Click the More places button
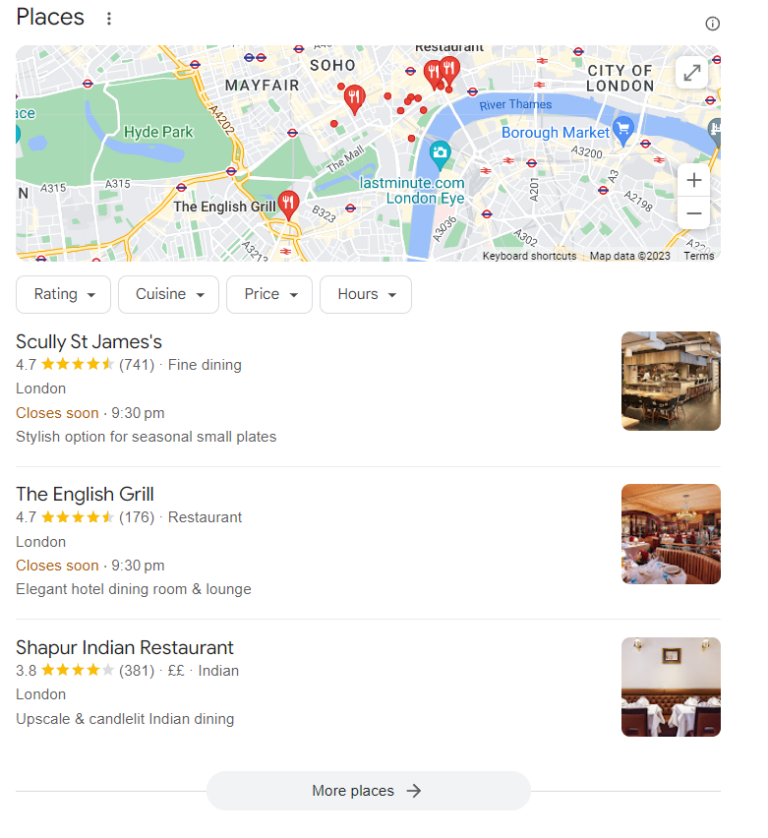This screenshot has height=838, width=768. click(x=368, y=790)
